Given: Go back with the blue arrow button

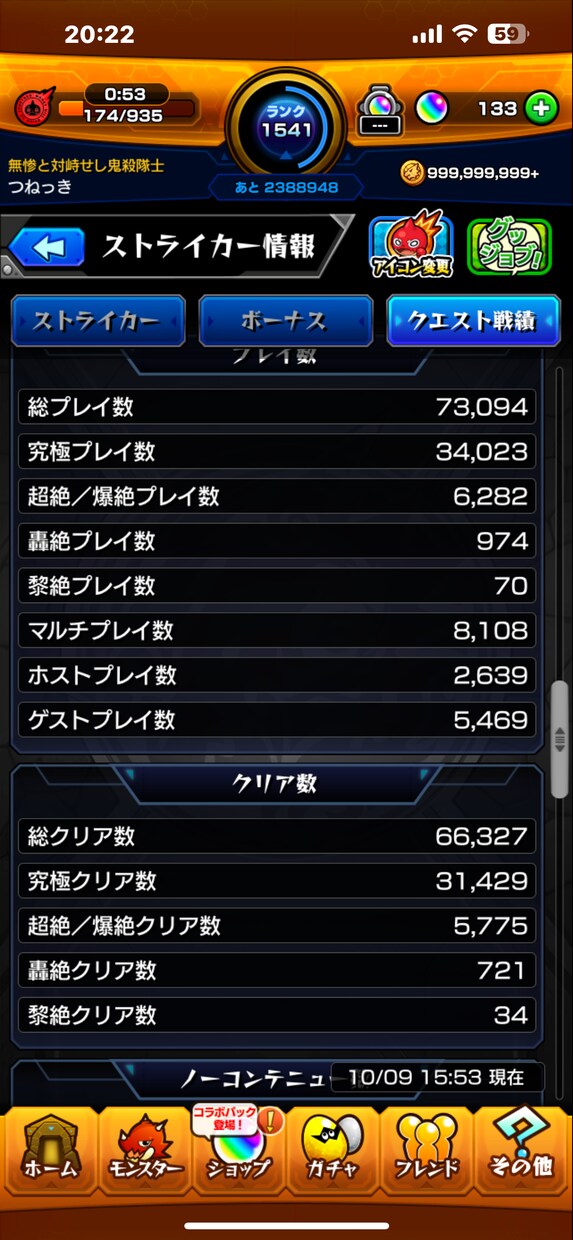Looking at the screenshot, I should point(47,246).
